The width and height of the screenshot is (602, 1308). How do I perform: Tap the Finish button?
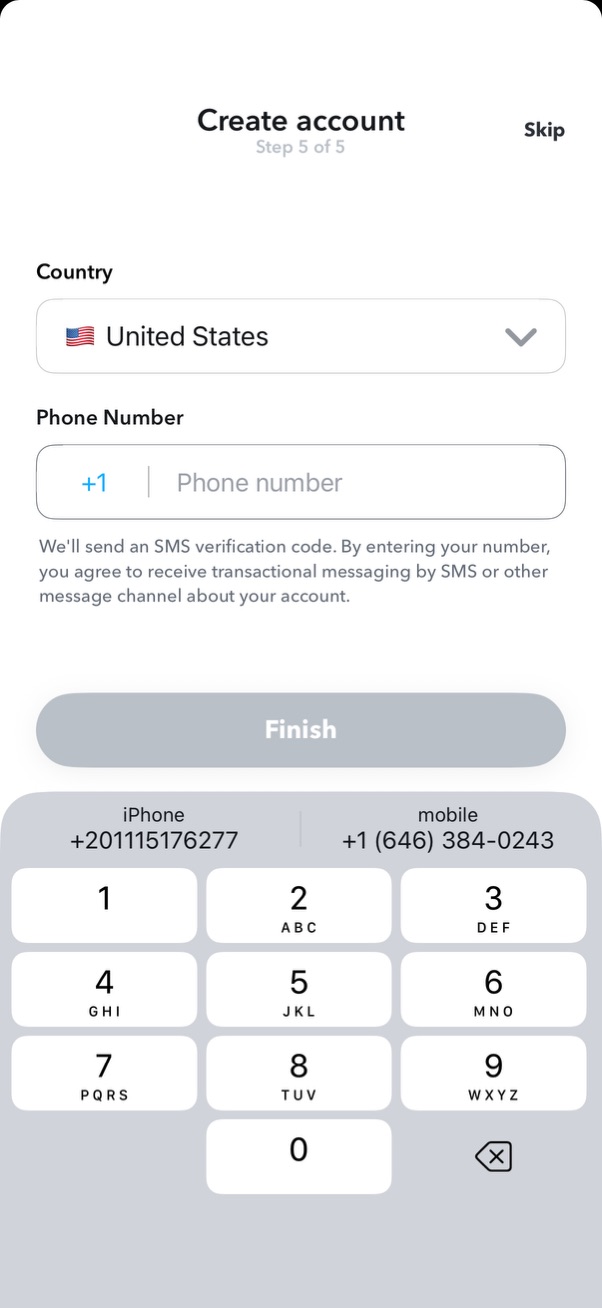(300, 730)
